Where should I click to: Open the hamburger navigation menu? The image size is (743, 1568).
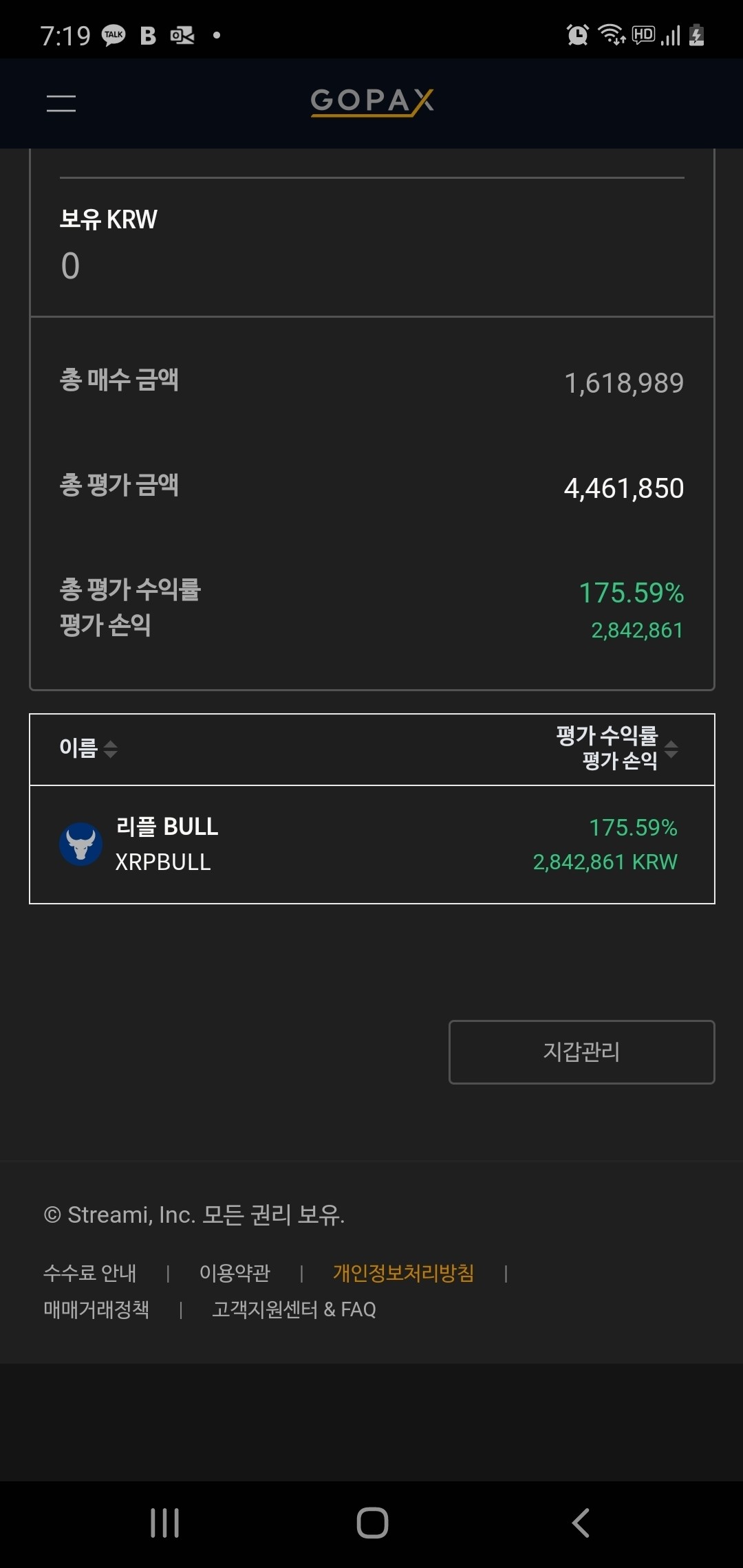coord(61,103)
